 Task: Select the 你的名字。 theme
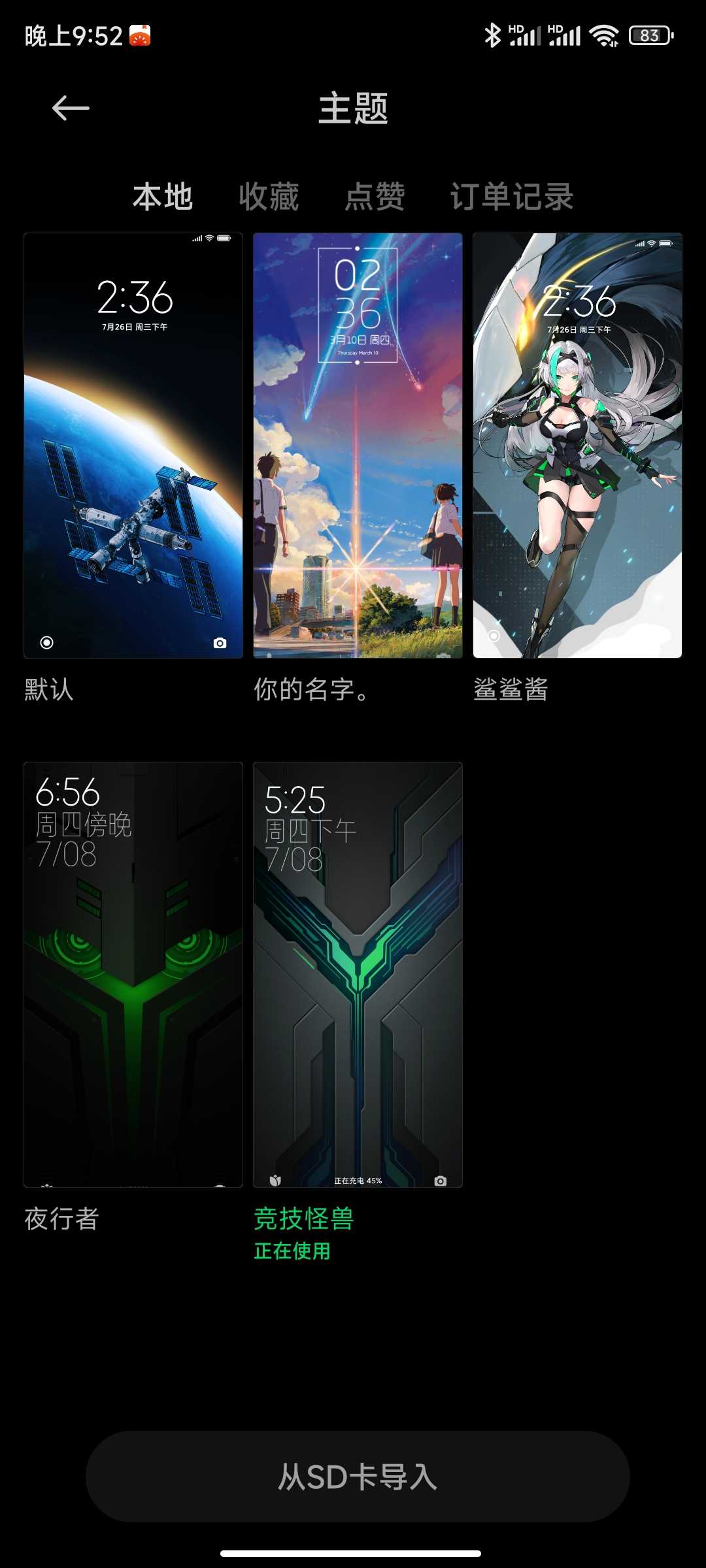tap(358, 446)
